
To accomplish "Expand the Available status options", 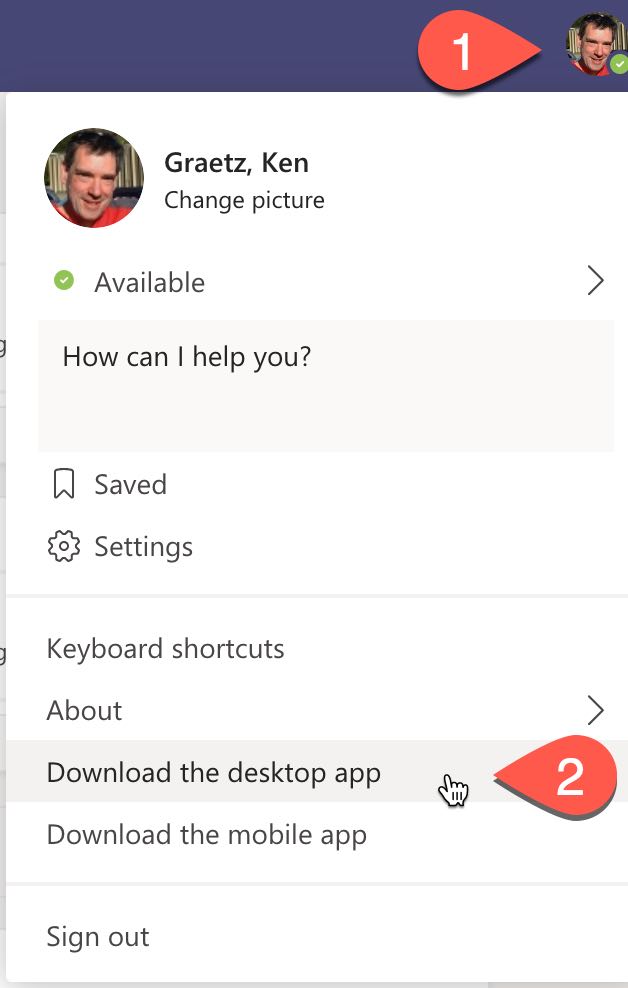I will tap(594, 282).
